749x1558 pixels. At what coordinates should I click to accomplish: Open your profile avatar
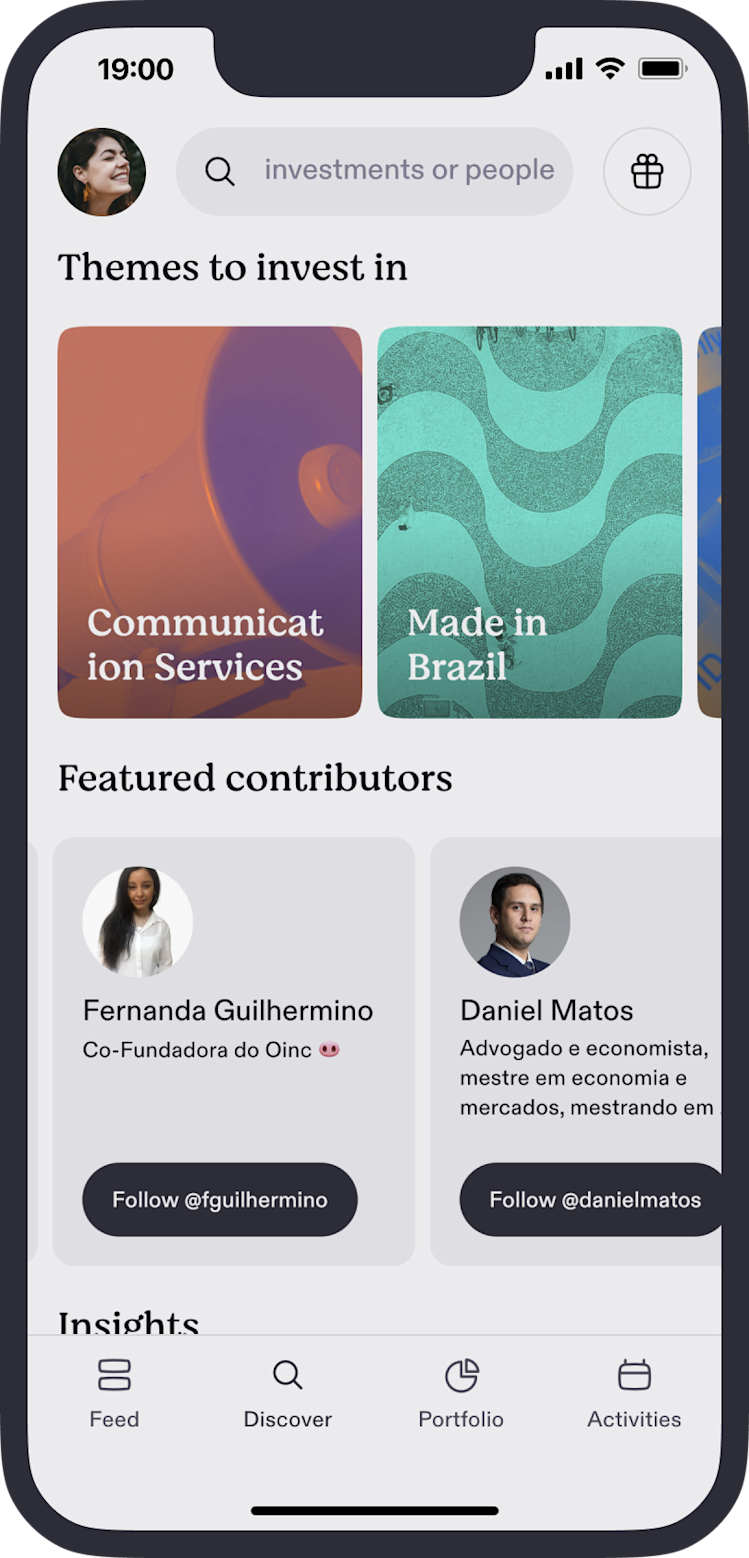pos(102,172)
